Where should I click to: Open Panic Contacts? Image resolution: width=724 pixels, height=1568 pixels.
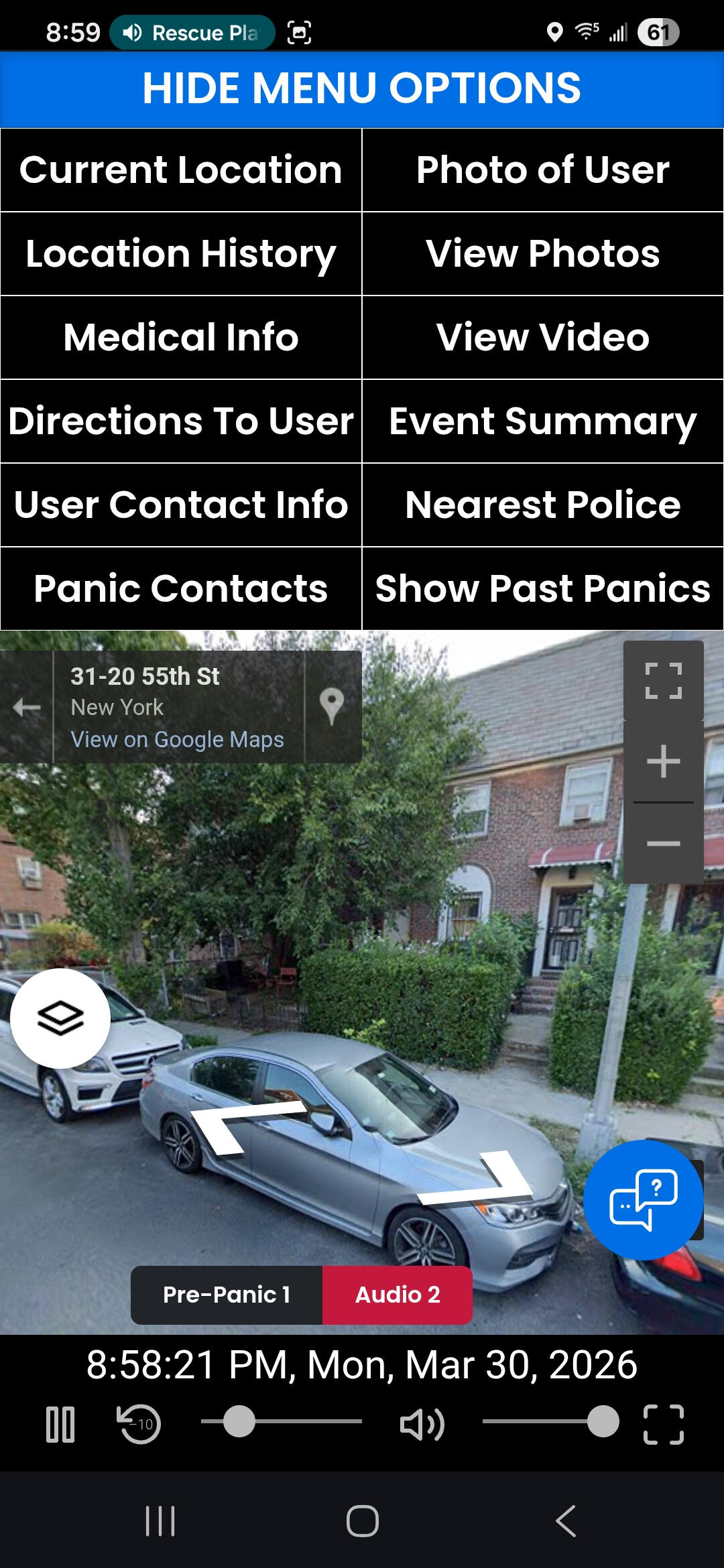coord(181,589)
